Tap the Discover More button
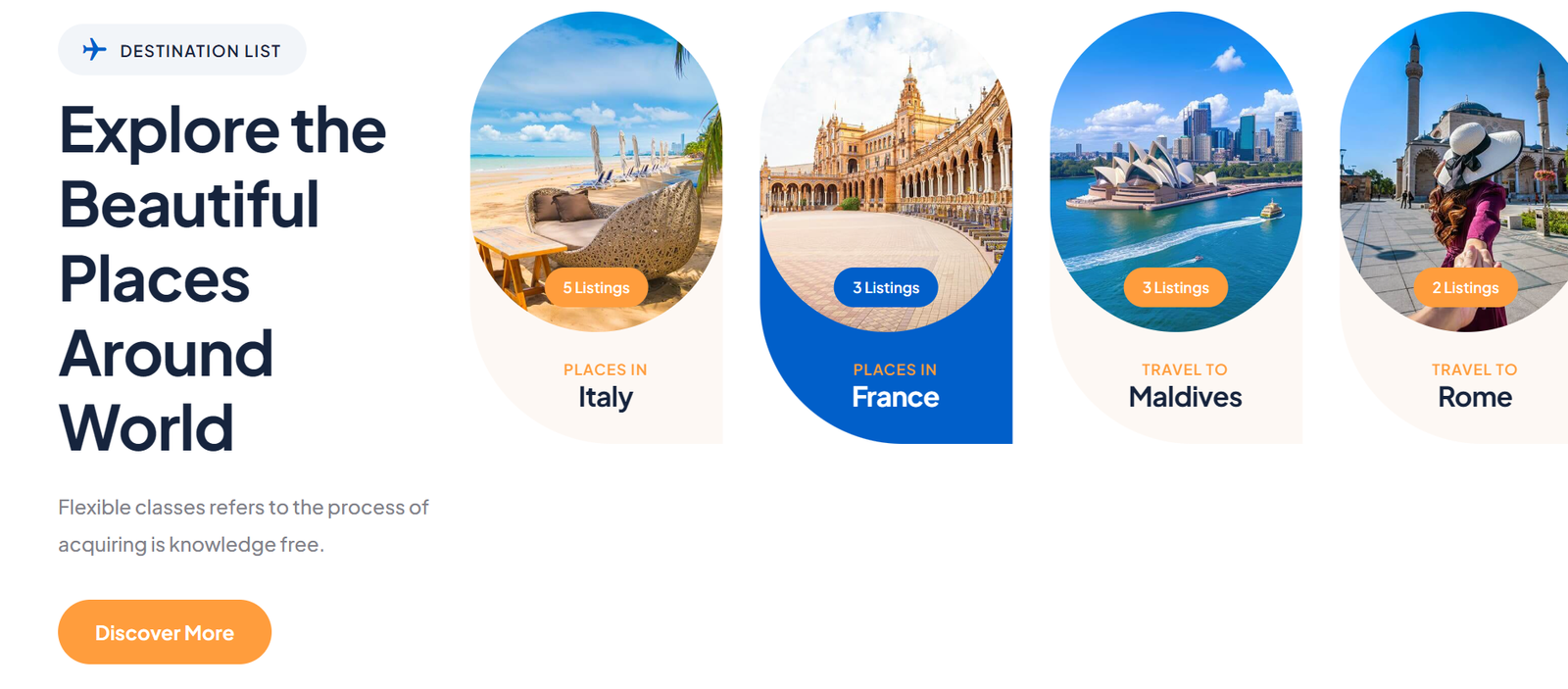This screenshot has width=1568, height=689. pos(165,632)
